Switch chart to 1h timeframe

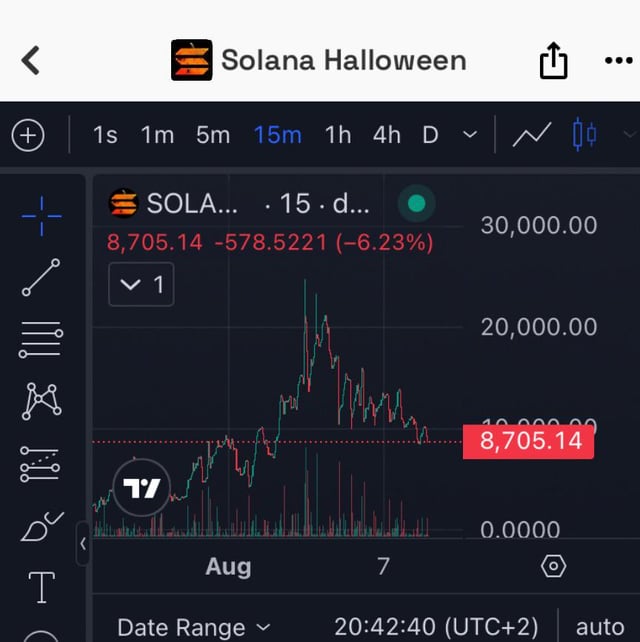(x=338, y=135)
